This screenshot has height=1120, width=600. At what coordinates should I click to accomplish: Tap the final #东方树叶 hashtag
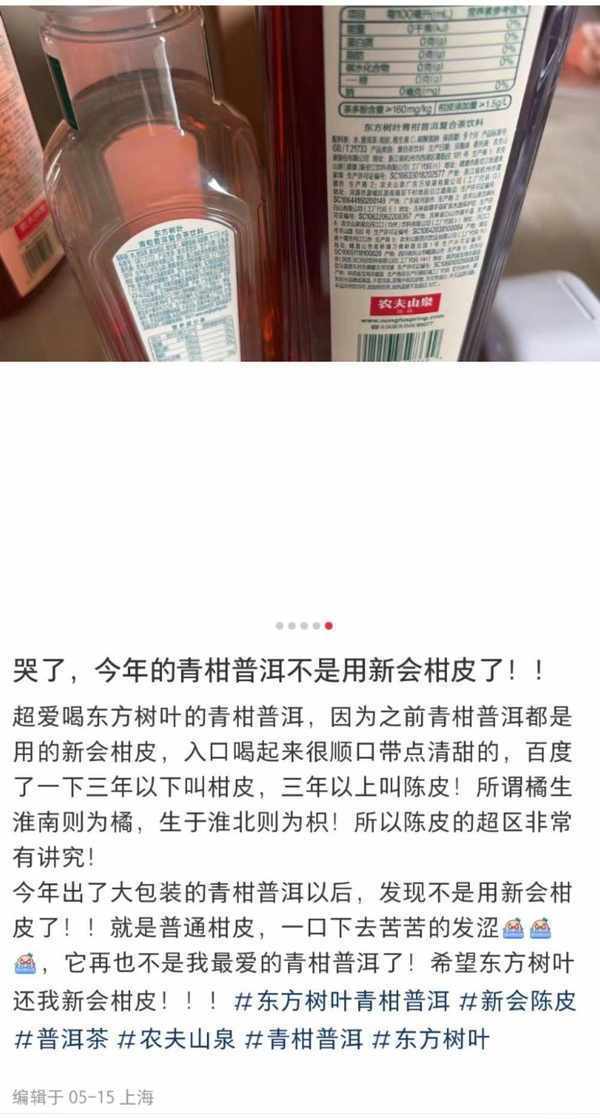click(x=430, y=1038)
